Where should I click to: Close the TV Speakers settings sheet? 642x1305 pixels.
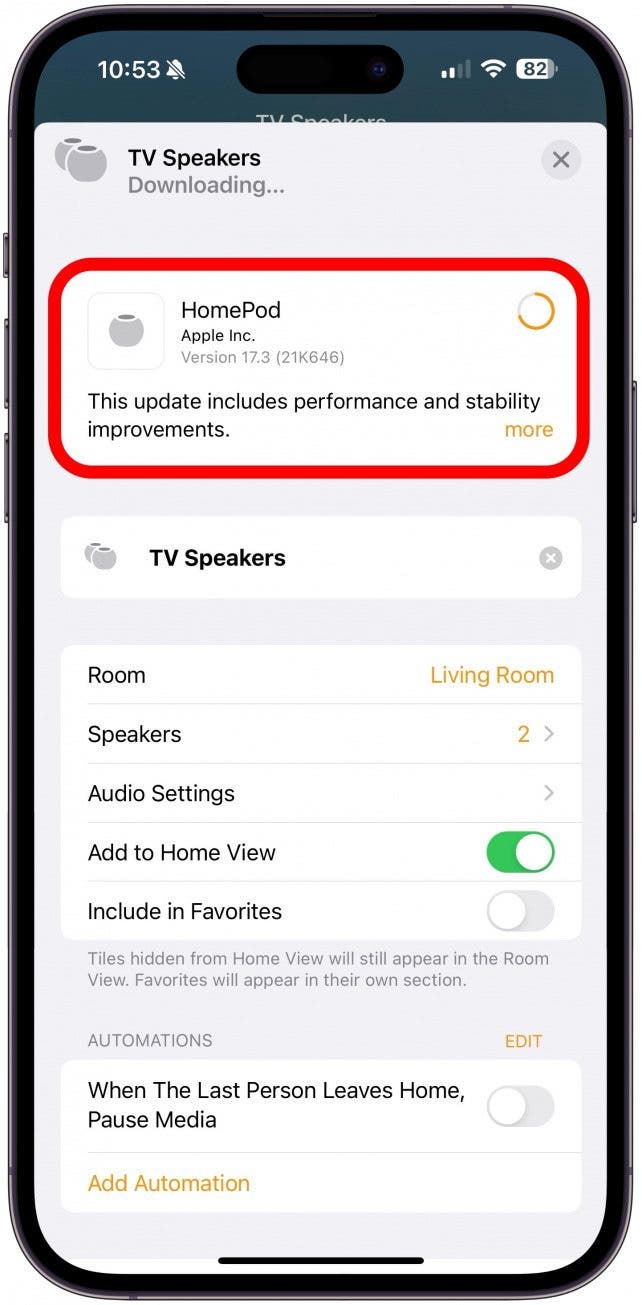pos(561,160)
